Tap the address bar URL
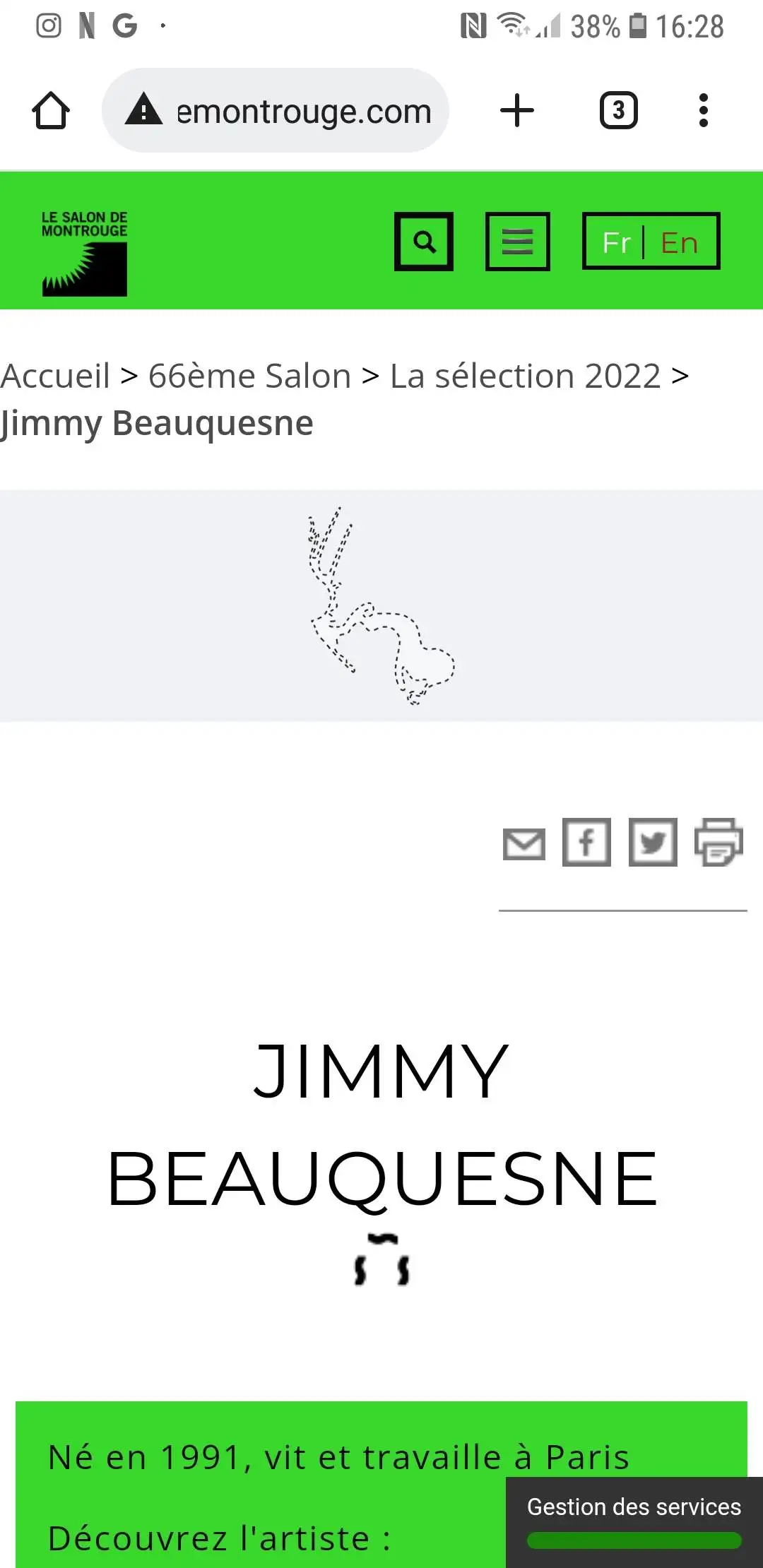Image resolution: width=763 pixels, height=1568 pixels. 302,111
